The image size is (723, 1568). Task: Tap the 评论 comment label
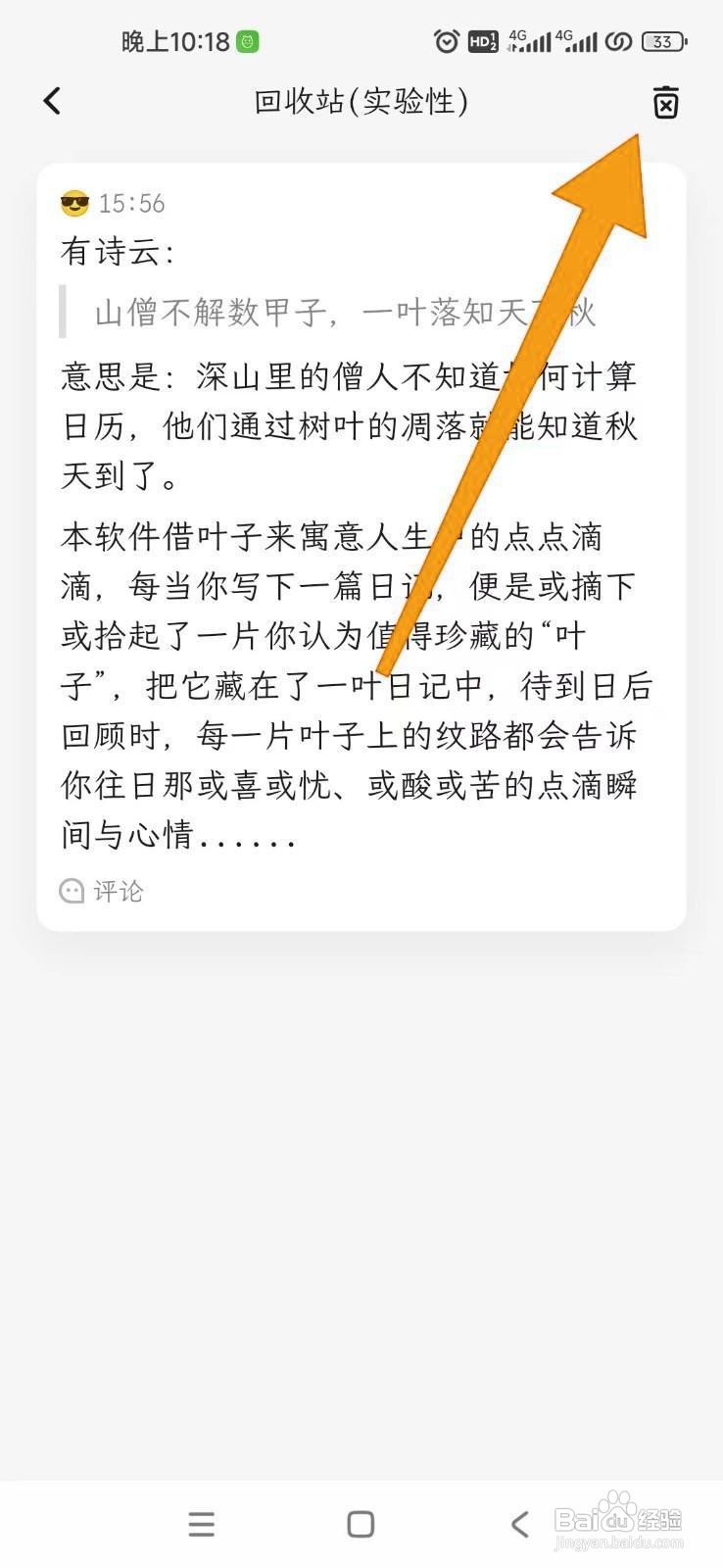click(x=120, y=892)
